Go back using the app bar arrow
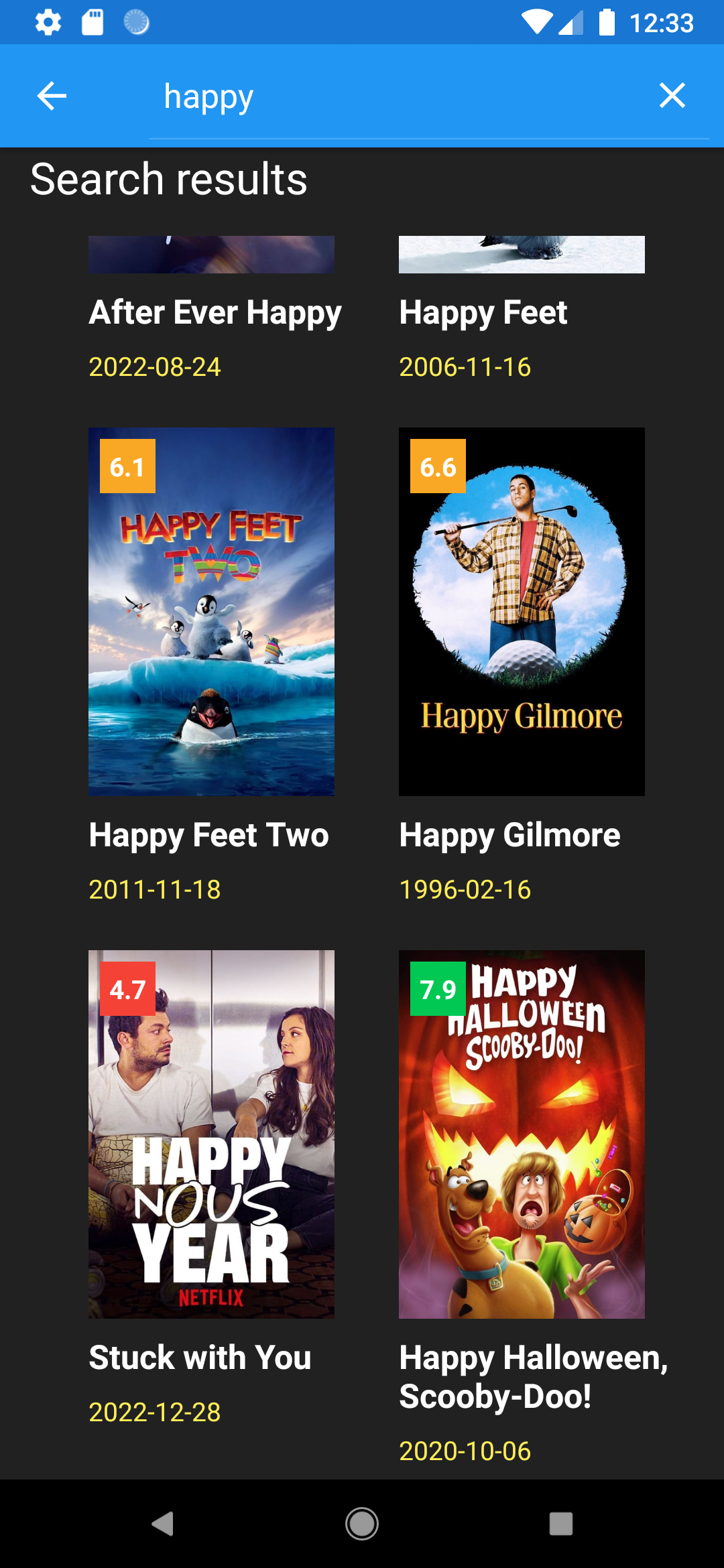The height and width of the screenshot is (1568, 724). pos(52,96)
